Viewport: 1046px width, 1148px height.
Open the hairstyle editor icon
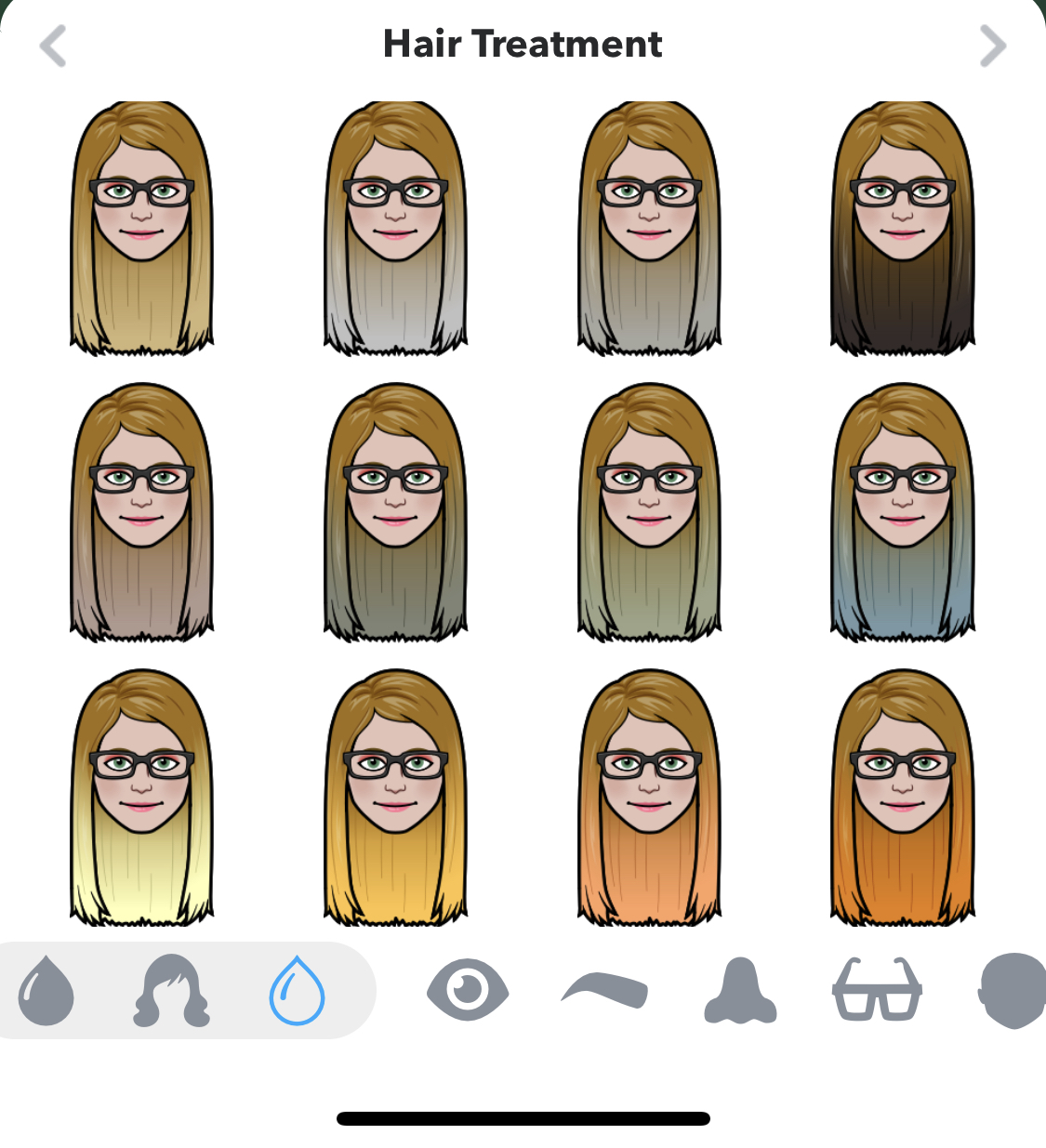tap(169, 992)
